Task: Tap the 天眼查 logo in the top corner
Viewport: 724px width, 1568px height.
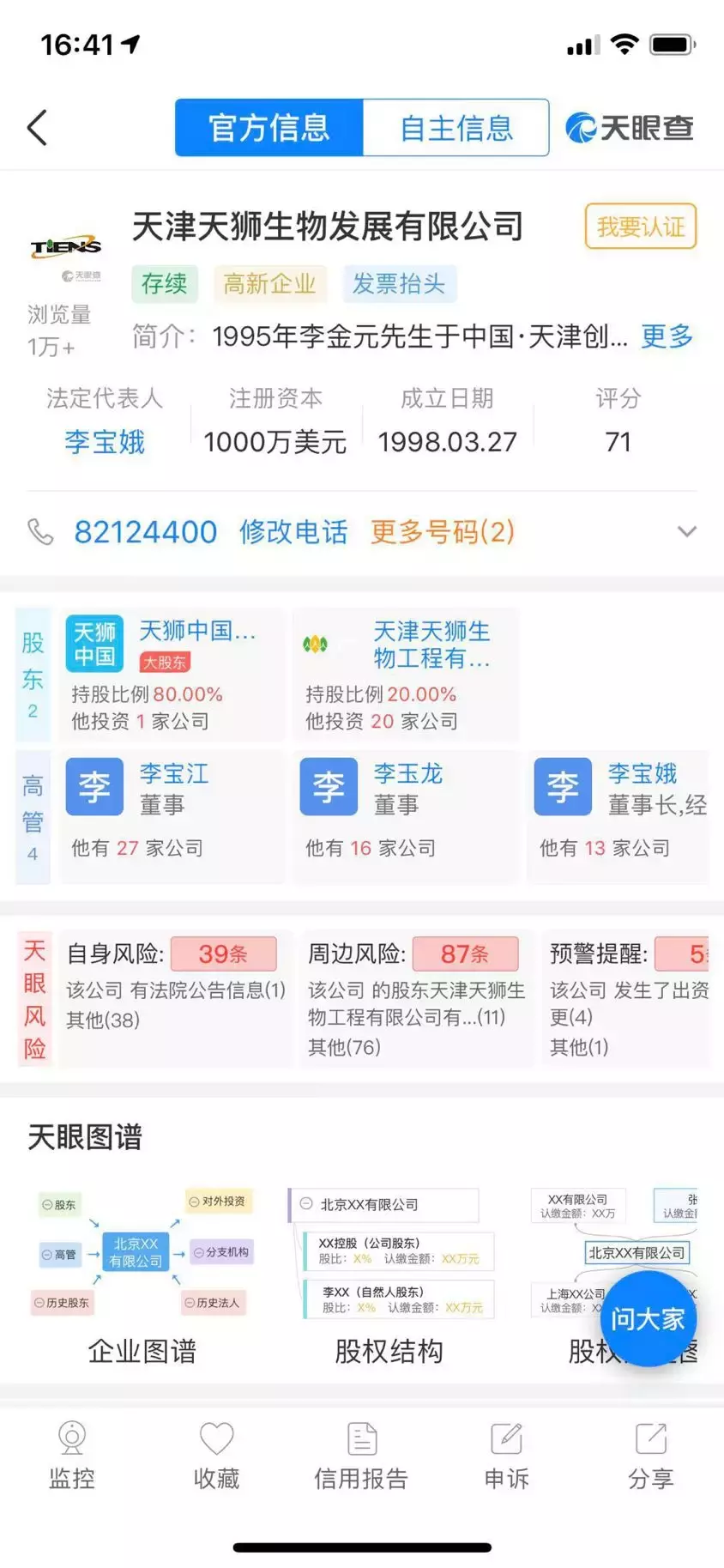Action: coord(629,127)
